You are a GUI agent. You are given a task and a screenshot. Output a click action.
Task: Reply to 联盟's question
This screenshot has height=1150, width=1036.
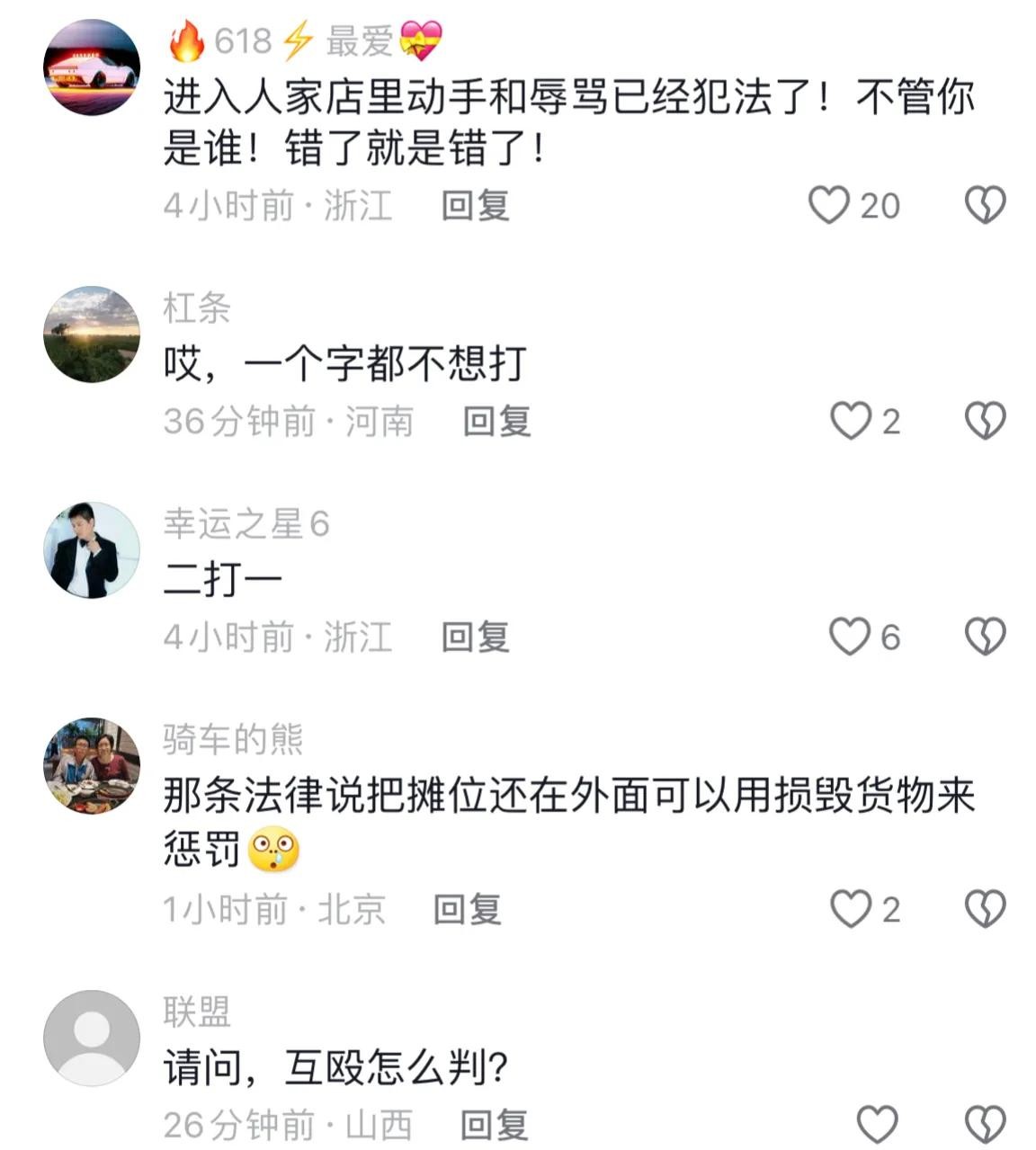pyautogui.click(x=494, y=1125)
